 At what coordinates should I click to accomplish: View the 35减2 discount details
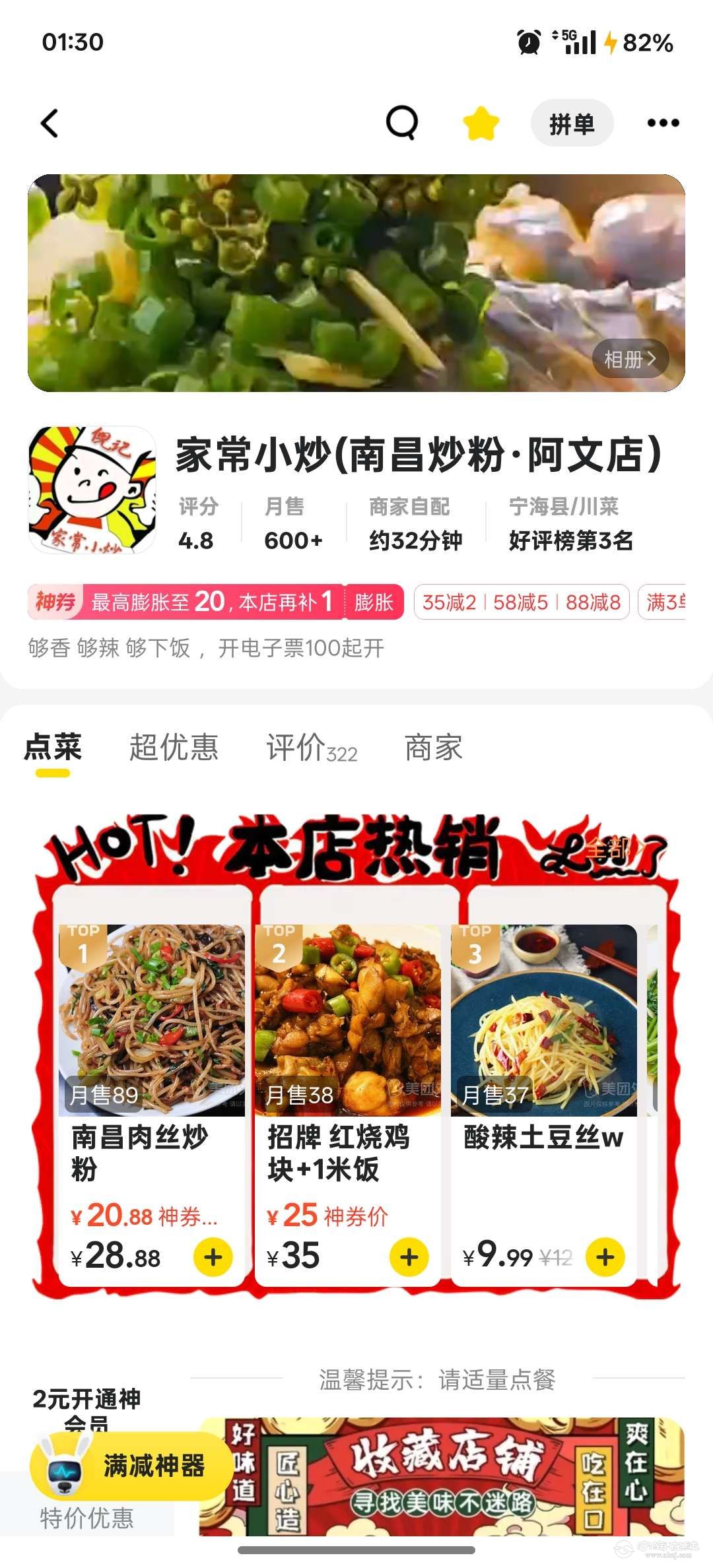pyautogui.click(x=449, y=602)
